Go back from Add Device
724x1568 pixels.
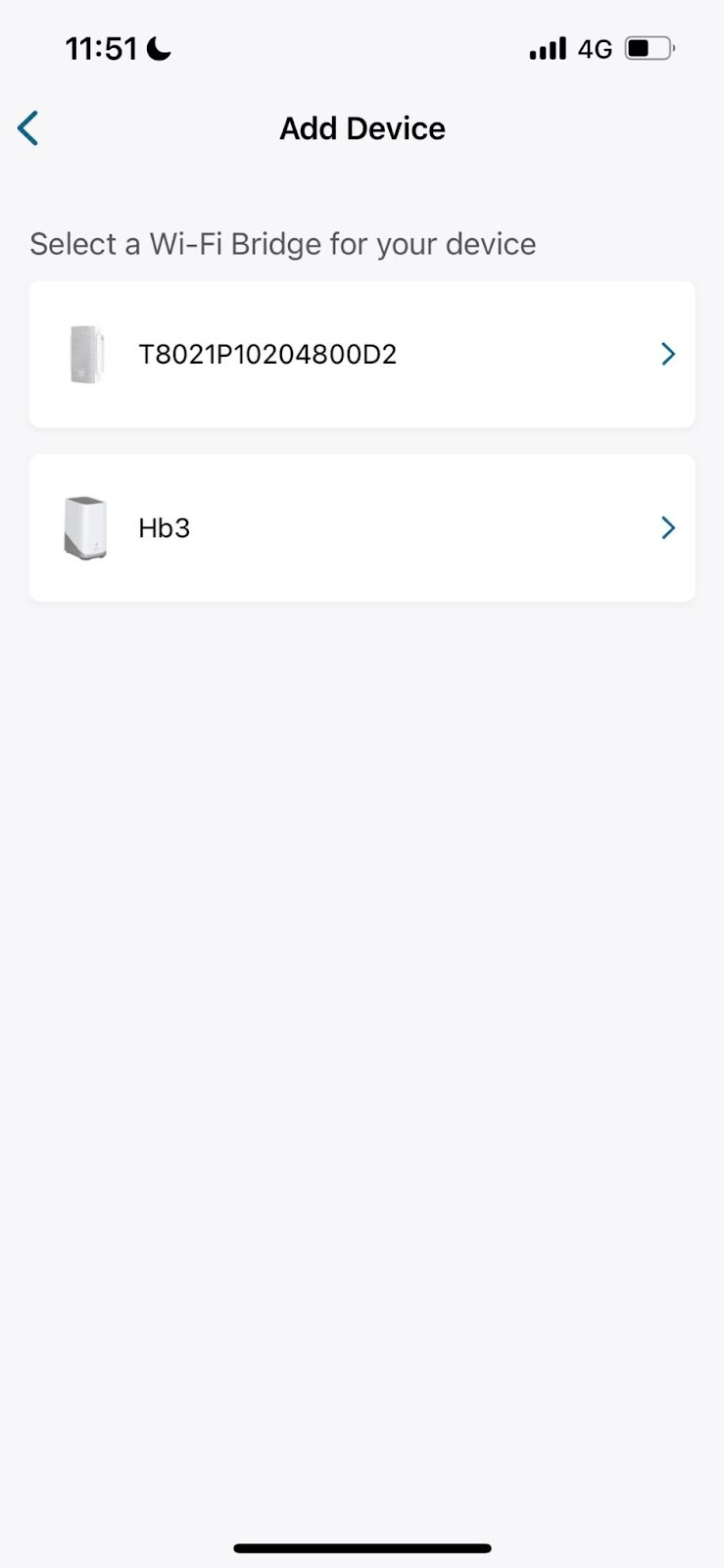(28, 128)
